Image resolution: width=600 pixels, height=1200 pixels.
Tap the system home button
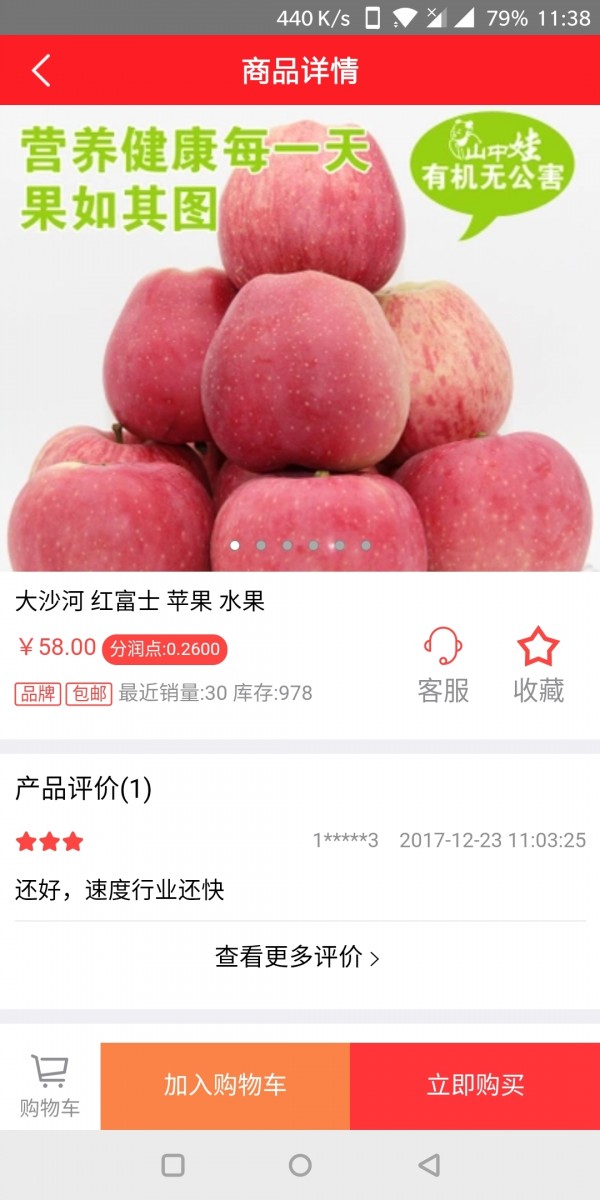pyautogui.click(x=300, y=1165)
